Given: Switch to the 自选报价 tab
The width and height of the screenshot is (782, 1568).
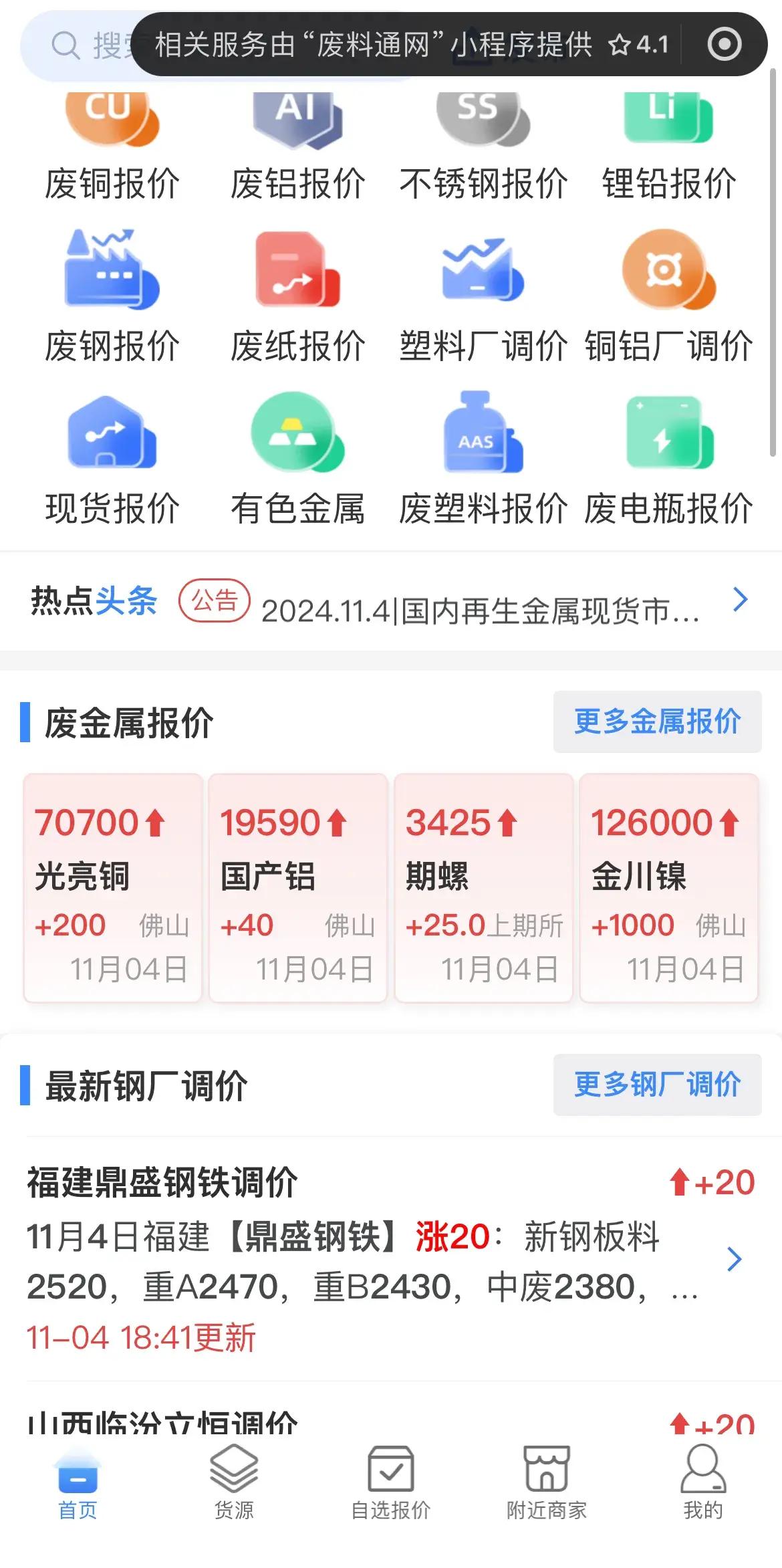Looking at the screenshot, I should (x=390, y=1481).
